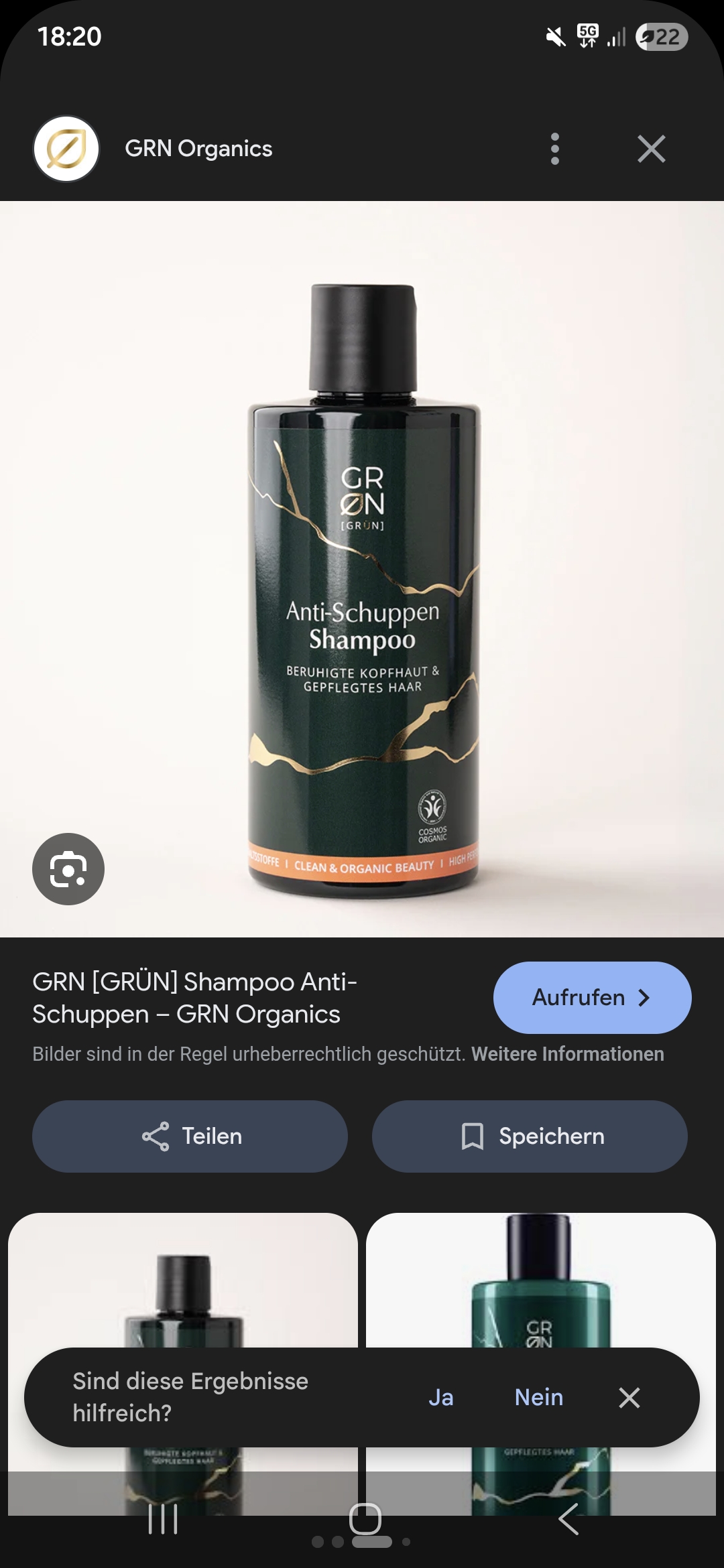Search this image with Google Lens
The width and height of the screenshot is (724, 1568).
pos(68,869)
